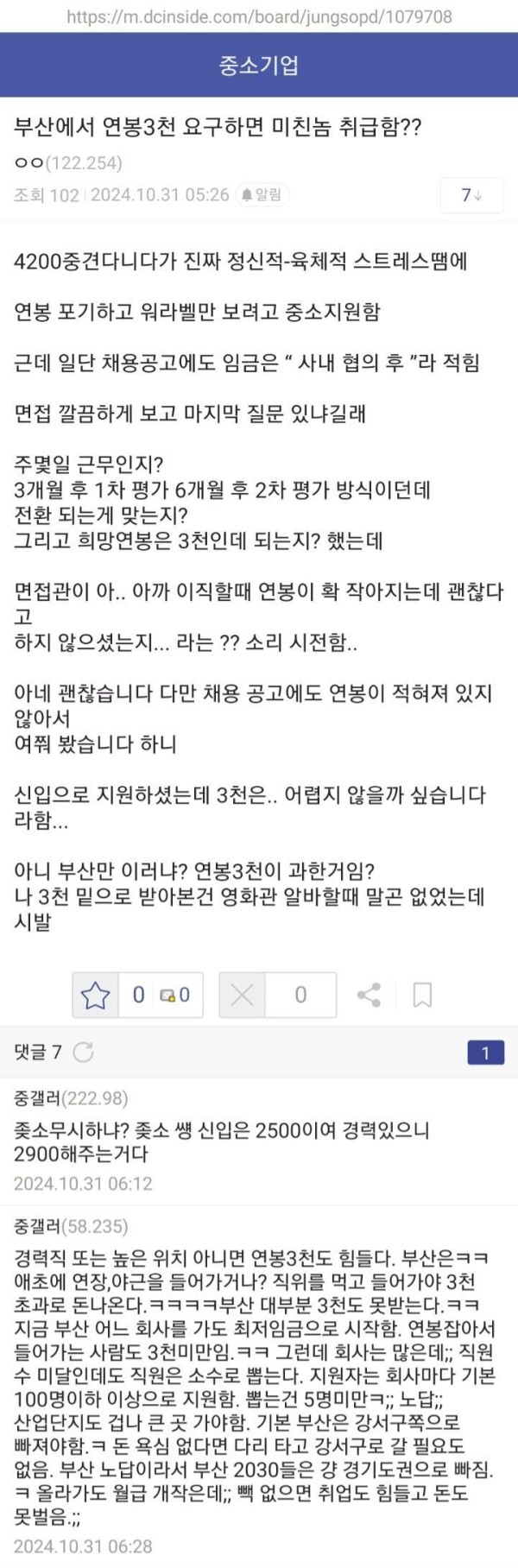Select comment page 1

pos(485,1053)
